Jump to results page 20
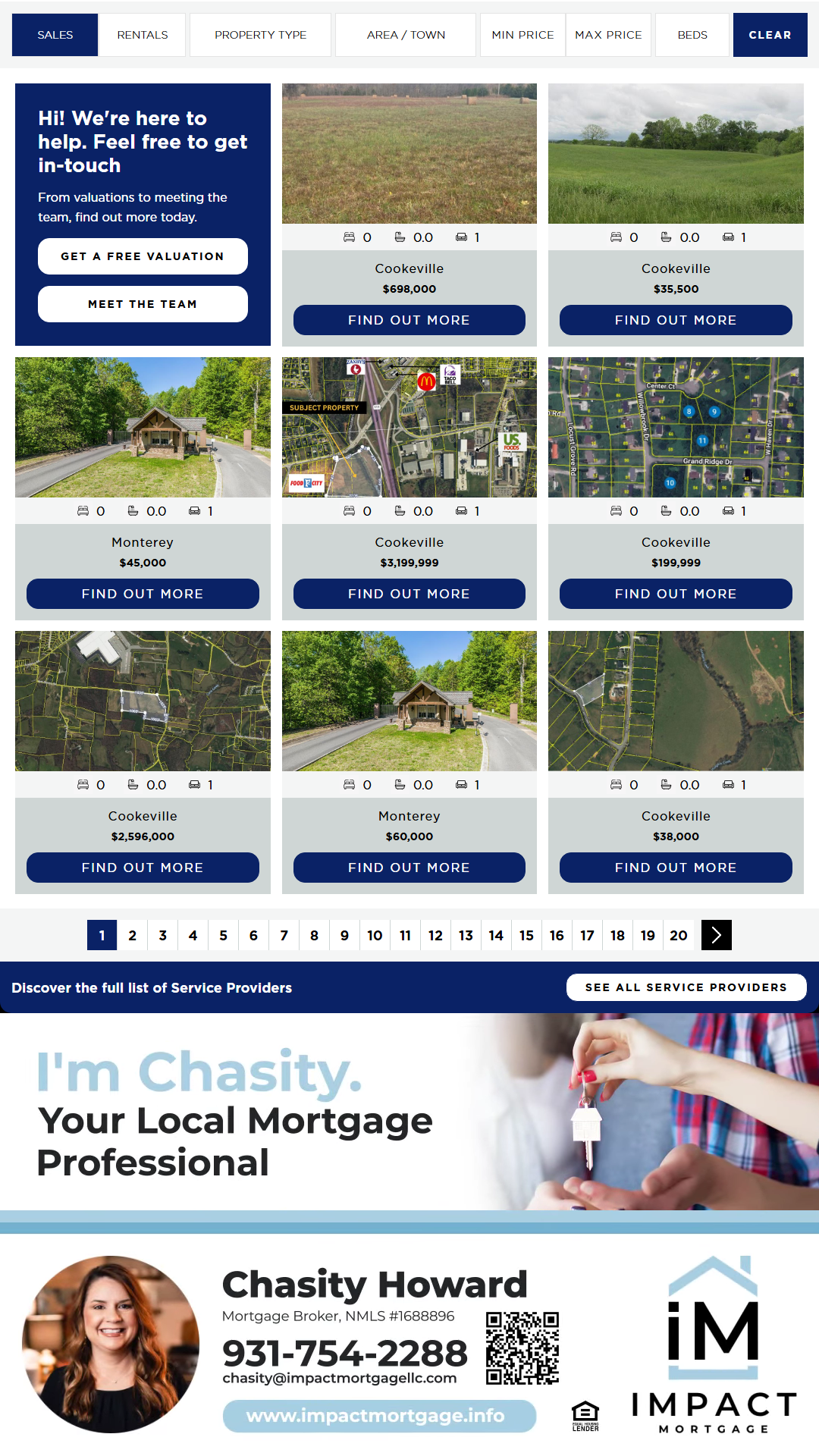 pos(679,935)
